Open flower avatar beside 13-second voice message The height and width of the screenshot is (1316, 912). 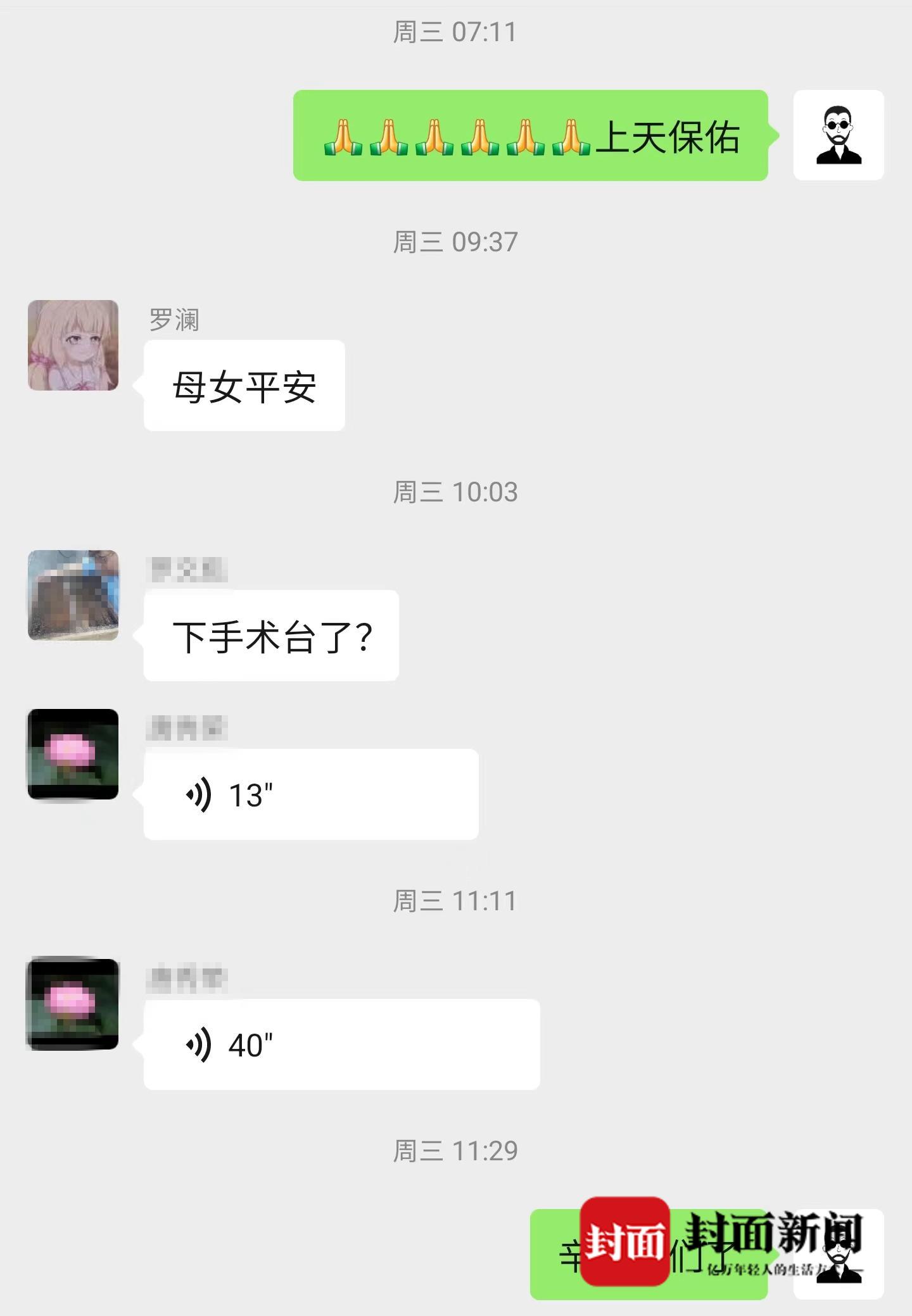(x=73, y=754)
